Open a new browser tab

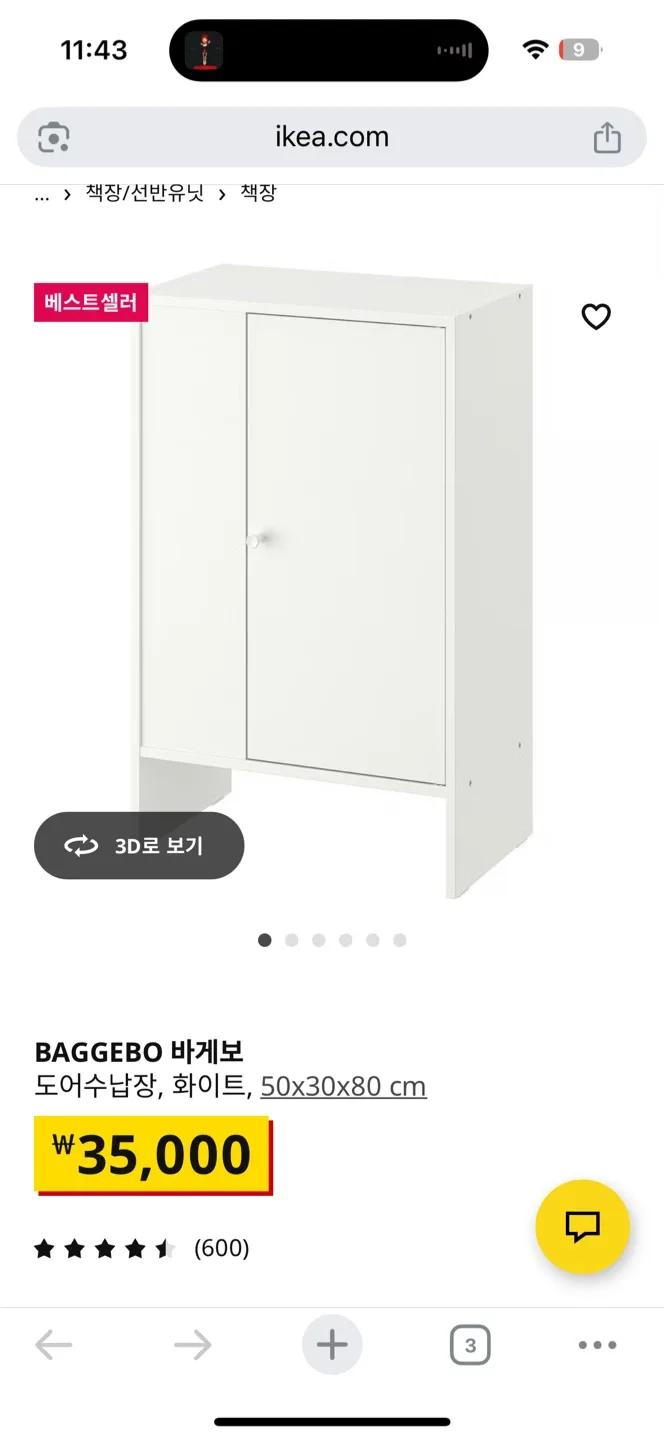(332, 1345)
